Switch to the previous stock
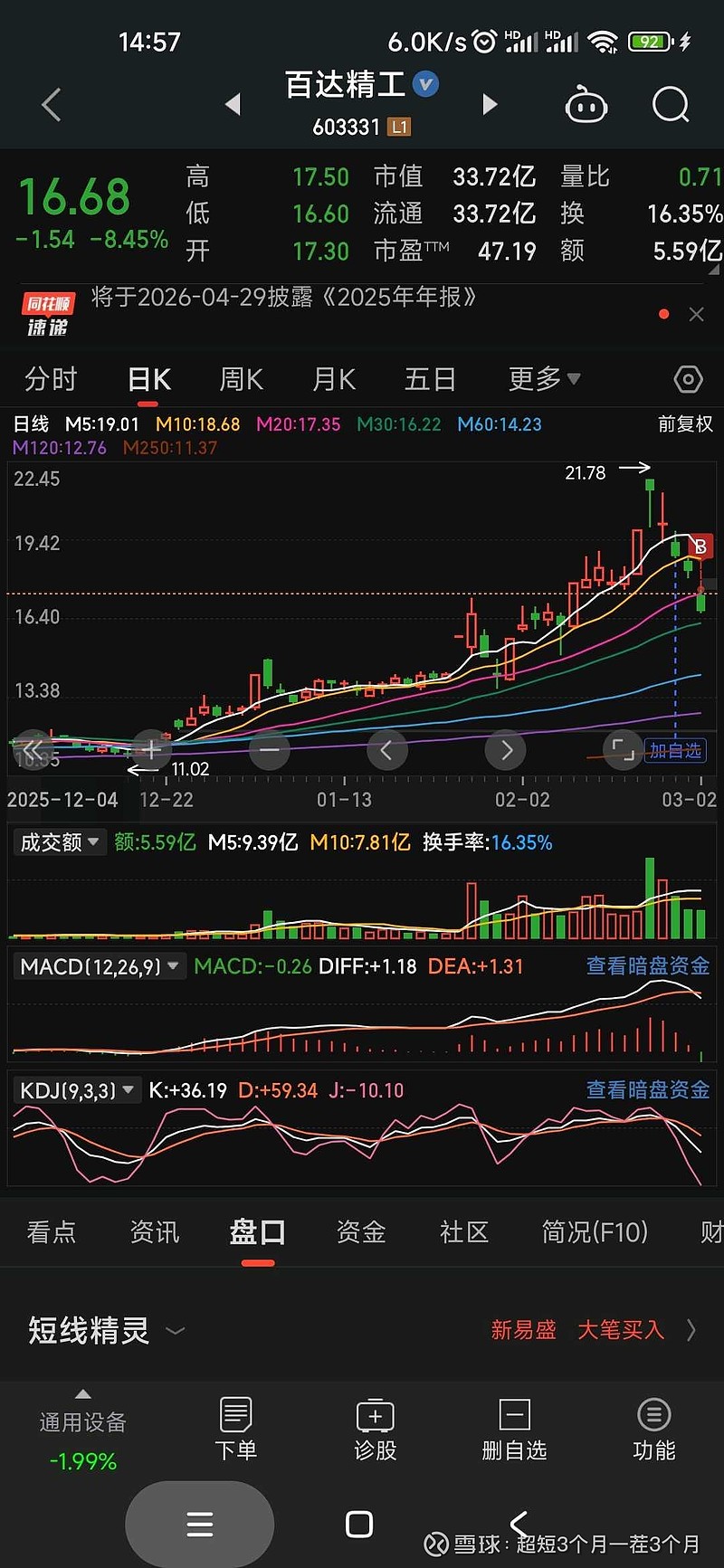 coord(233,104)
